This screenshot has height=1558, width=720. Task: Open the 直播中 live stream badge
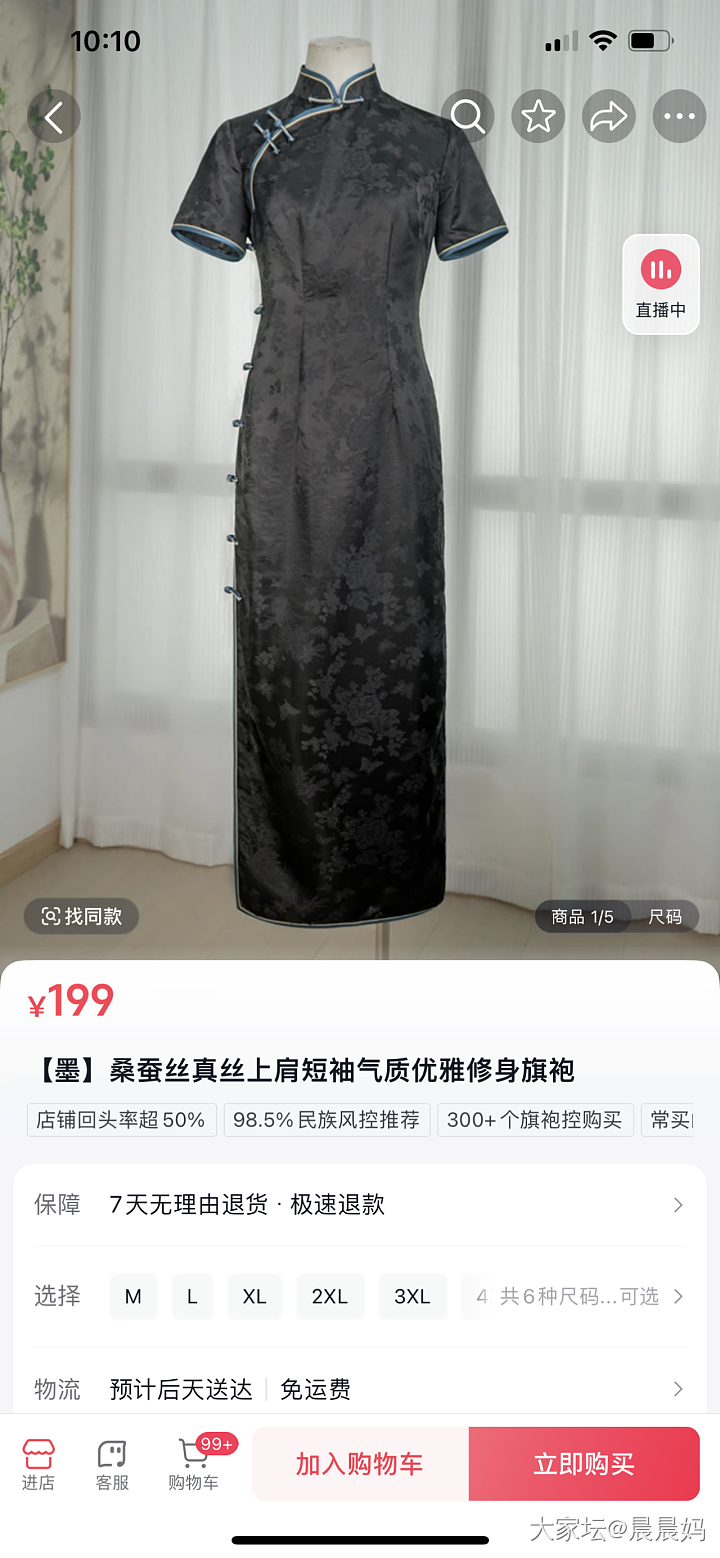coord(661,284)
